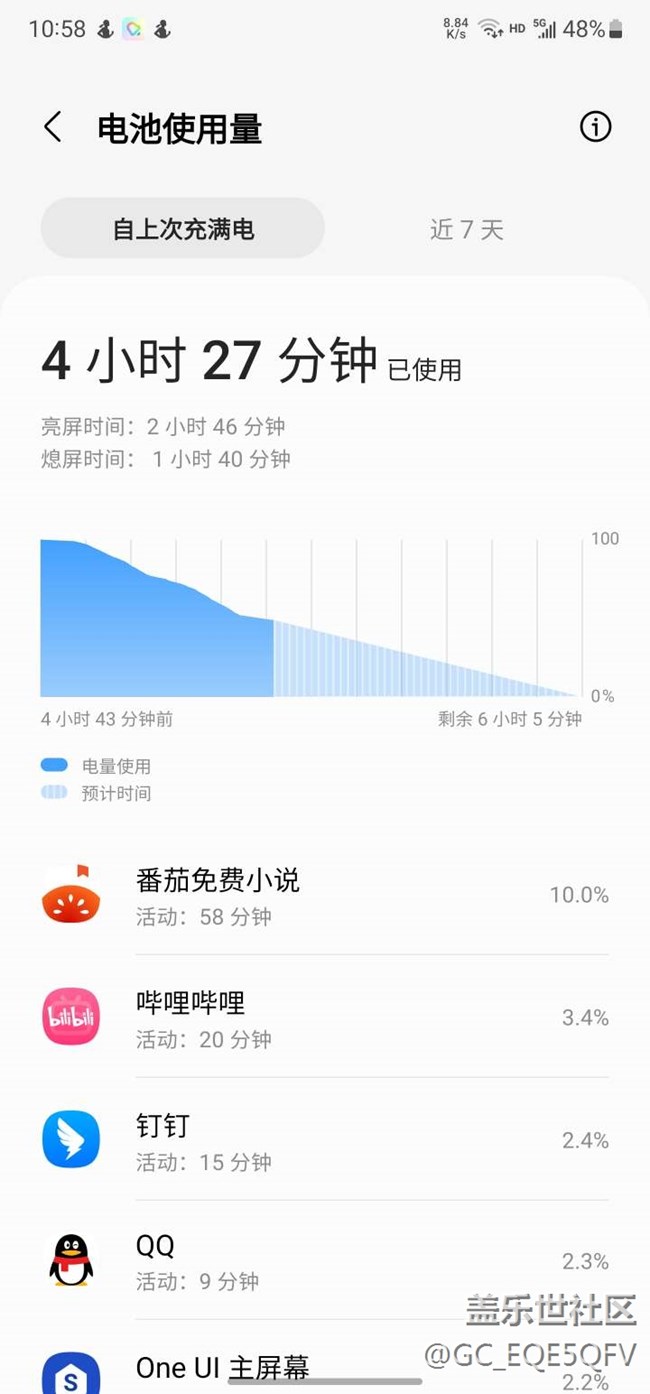Show QQ battery usage details
650x1394 pixels.
click(325, 1261)
